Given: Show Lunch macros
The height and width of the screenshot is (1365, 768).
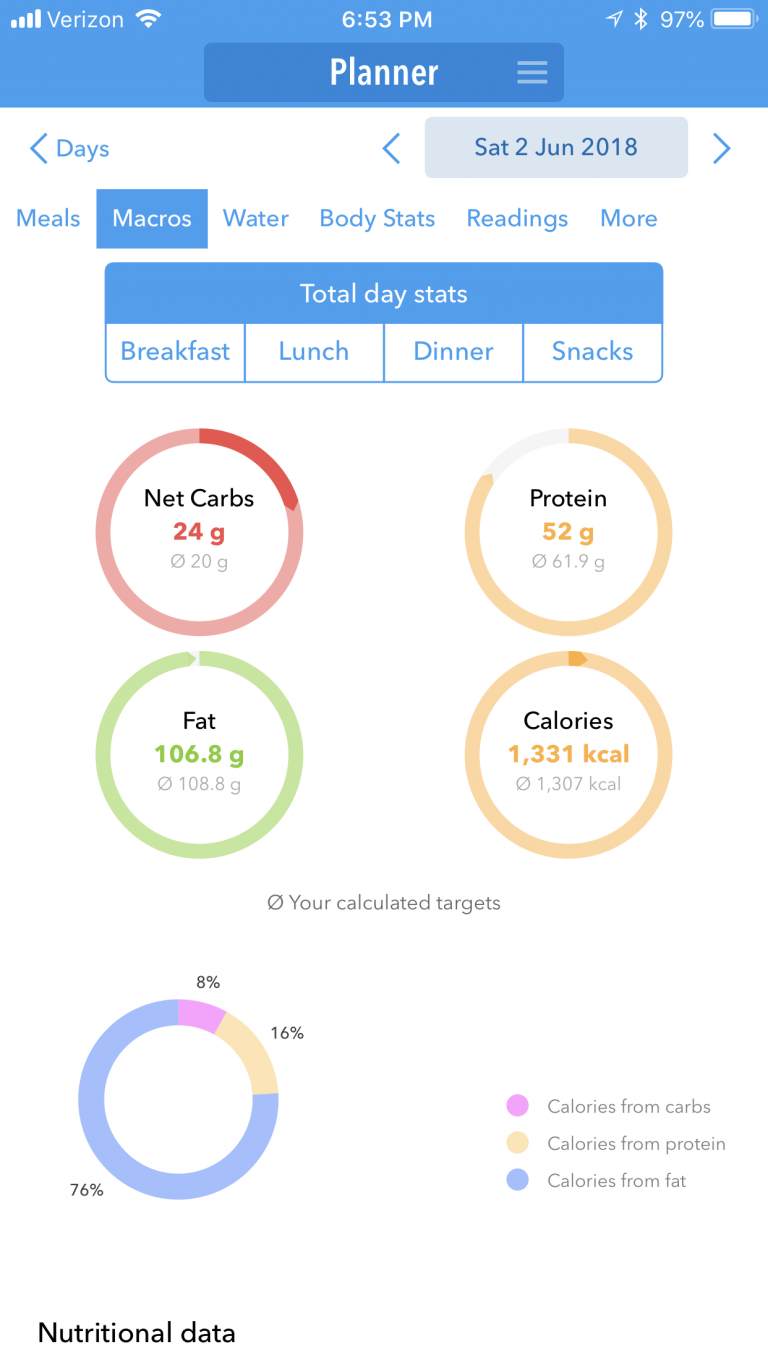Looking at the screenshot, I should click(314, 352).
